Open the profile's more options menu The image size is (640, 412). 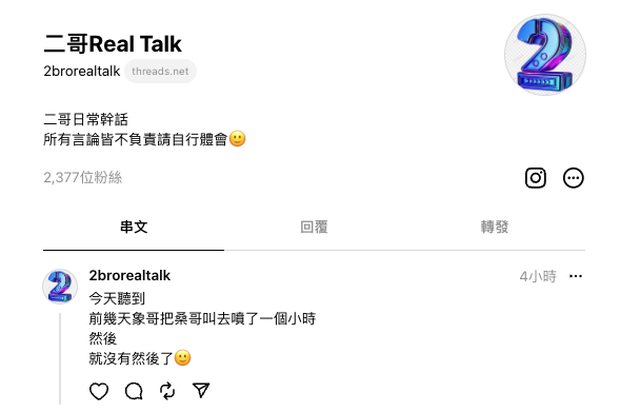tap(573, 178)
